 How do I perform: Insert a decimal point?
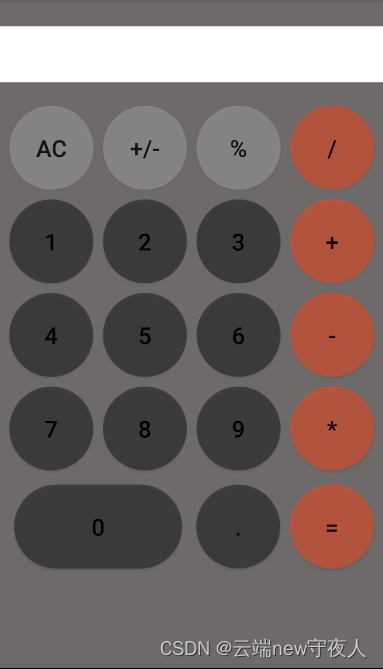(238, 526)
